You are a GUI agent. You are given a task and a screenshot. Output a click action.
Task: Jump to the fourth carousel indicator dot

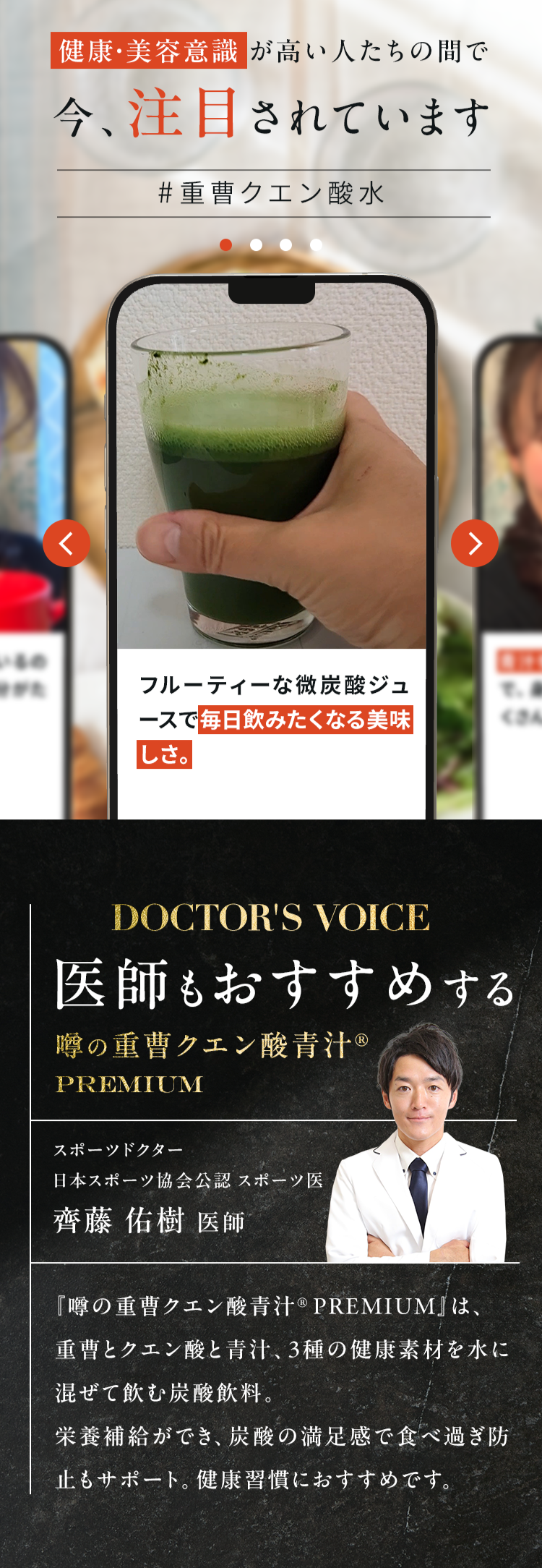tap(317, 245)
